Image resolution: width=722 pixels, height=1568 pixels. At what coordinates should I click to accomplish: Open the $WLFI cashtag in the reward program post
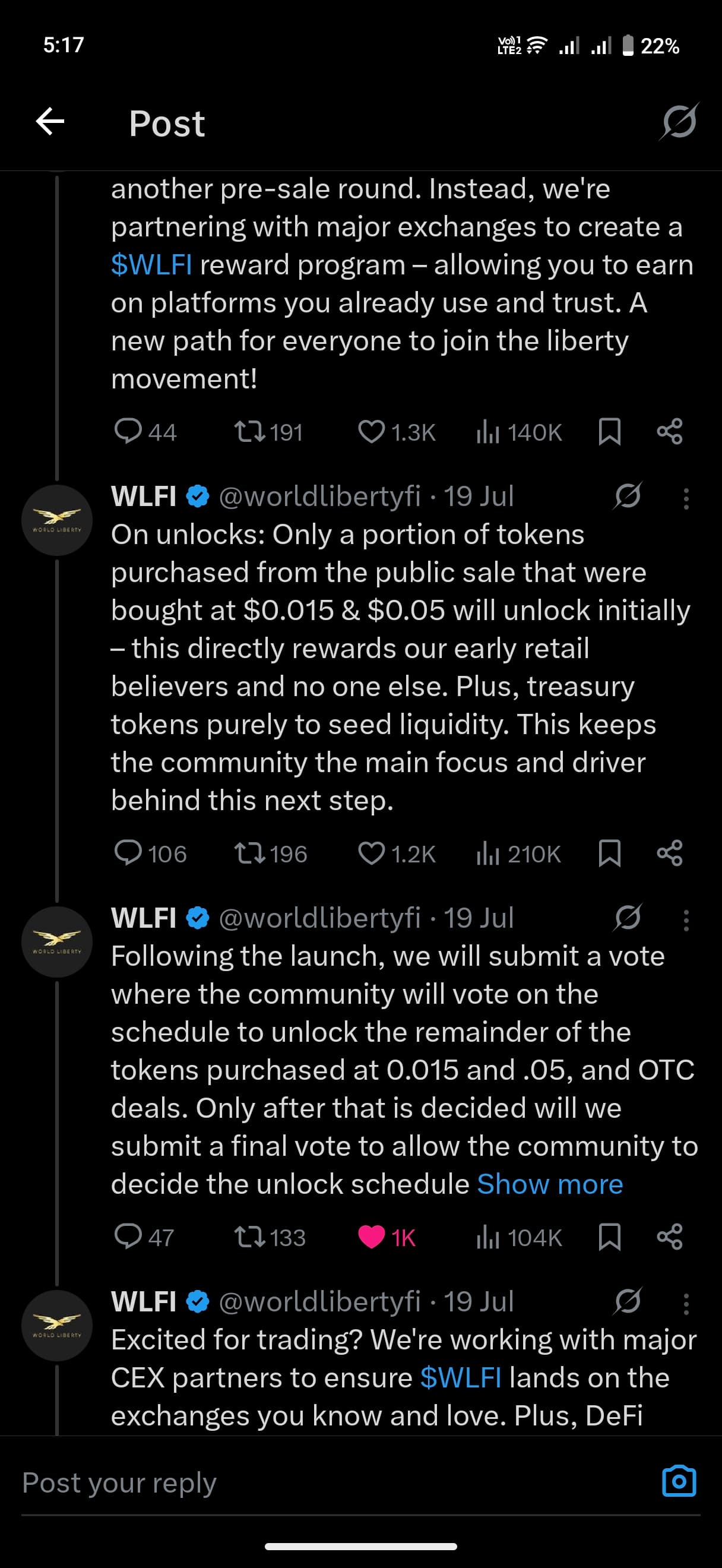pyautogui.click(x=151, y=265)
